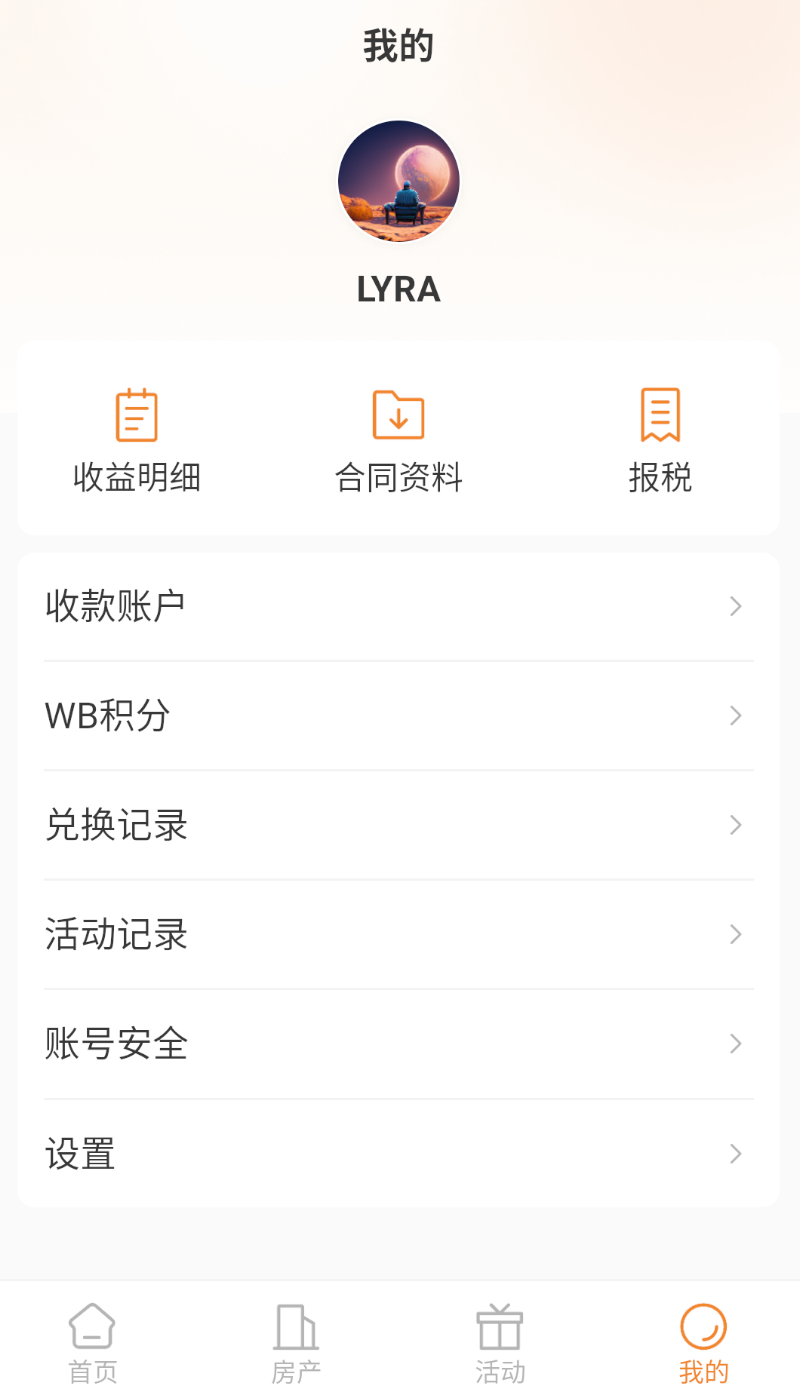Go to 账号安全 account security
Image resolution: width=800 pixels, height=1385 pixels.
click(x=398, y=1044)
